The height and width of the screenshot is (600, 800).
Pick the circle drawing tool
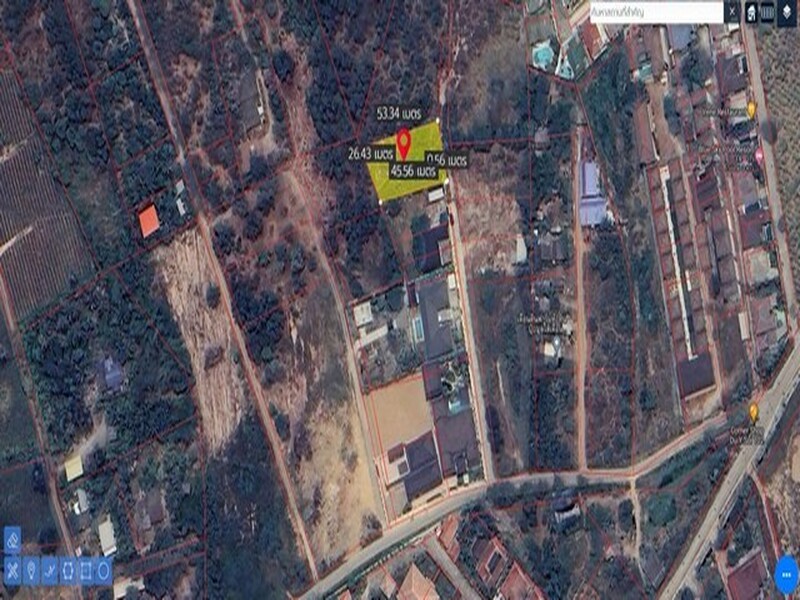[103, 571]
